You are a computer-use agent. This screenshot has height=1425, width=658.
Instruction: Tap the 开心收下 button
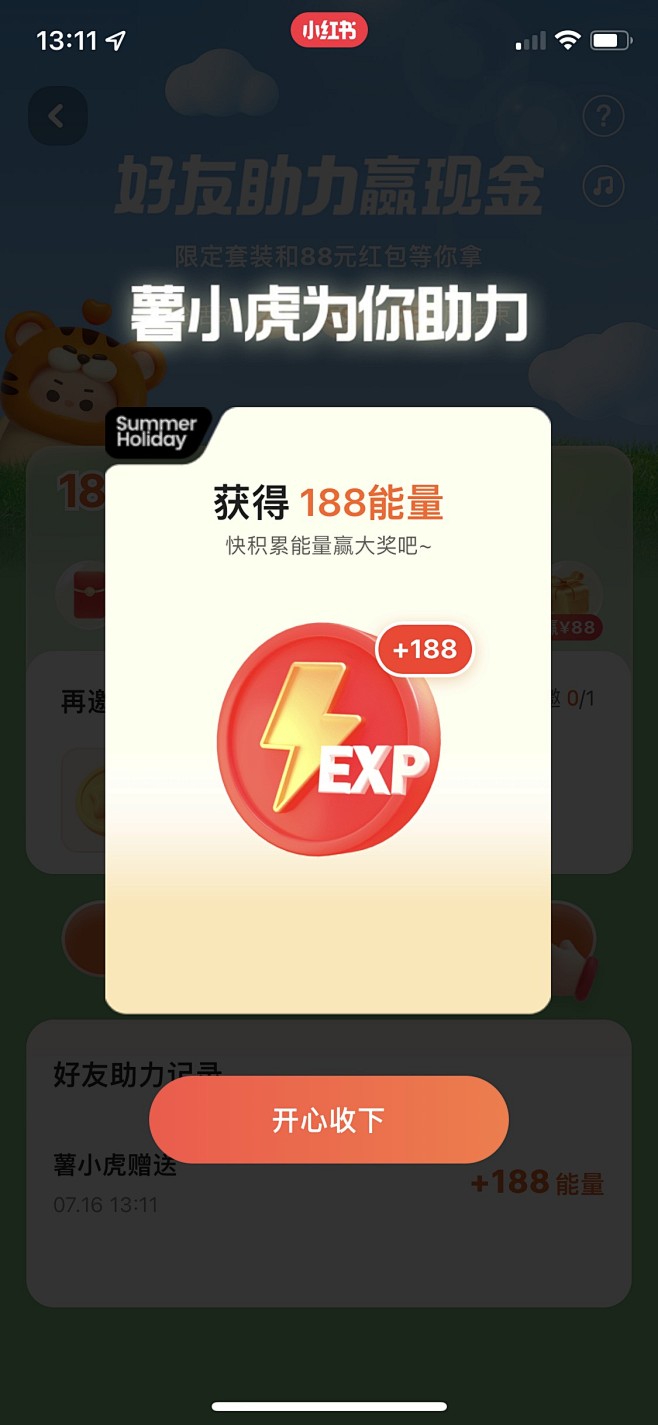(329, 1119)
